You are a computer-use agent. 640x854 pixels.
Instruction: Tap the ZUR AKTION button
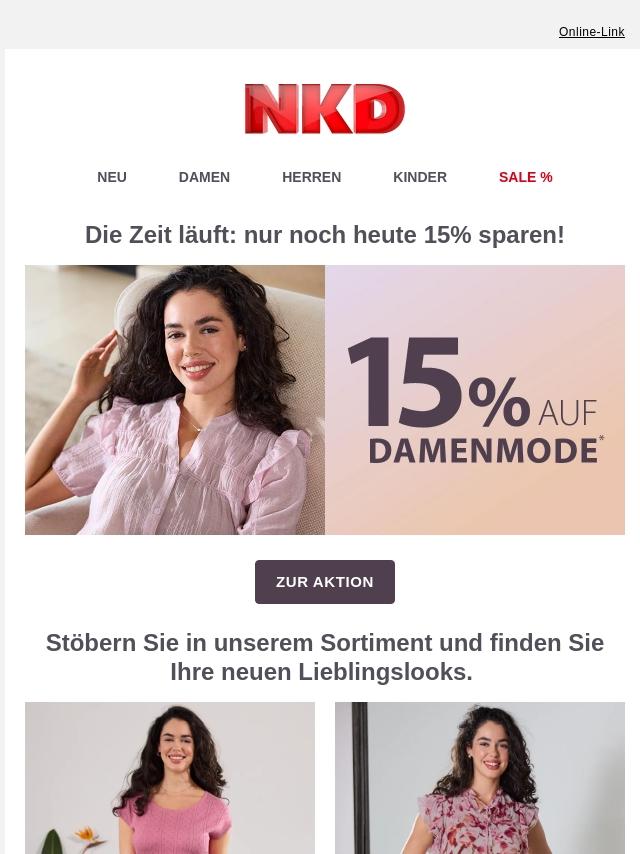pyautogui.click(x=325, y=582)
